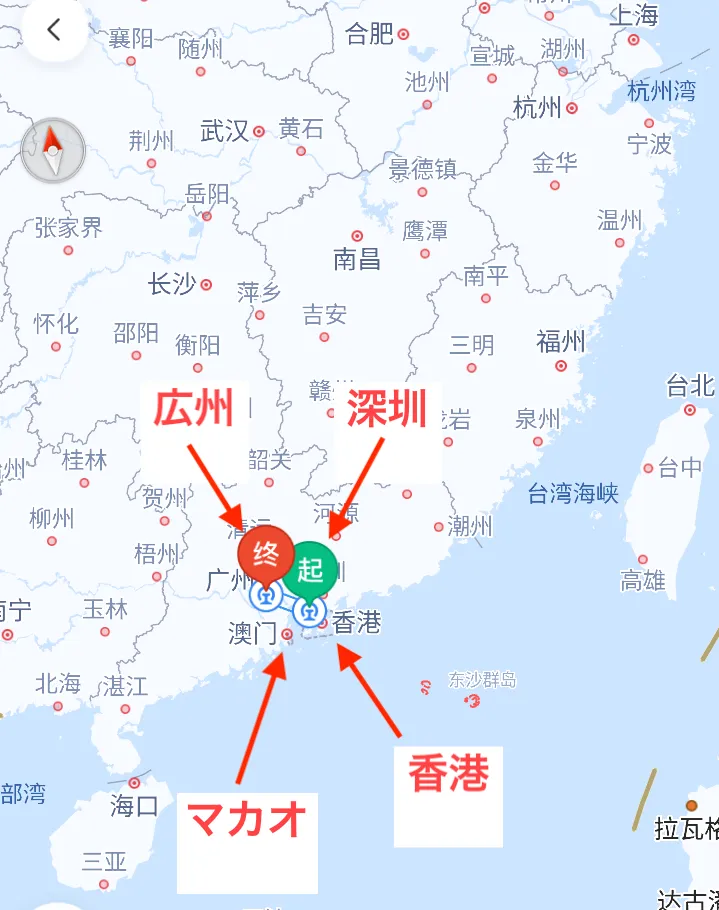Go back using the top-left arrow
The width and height of the screenshot is (719, 910).
(54, 30)
